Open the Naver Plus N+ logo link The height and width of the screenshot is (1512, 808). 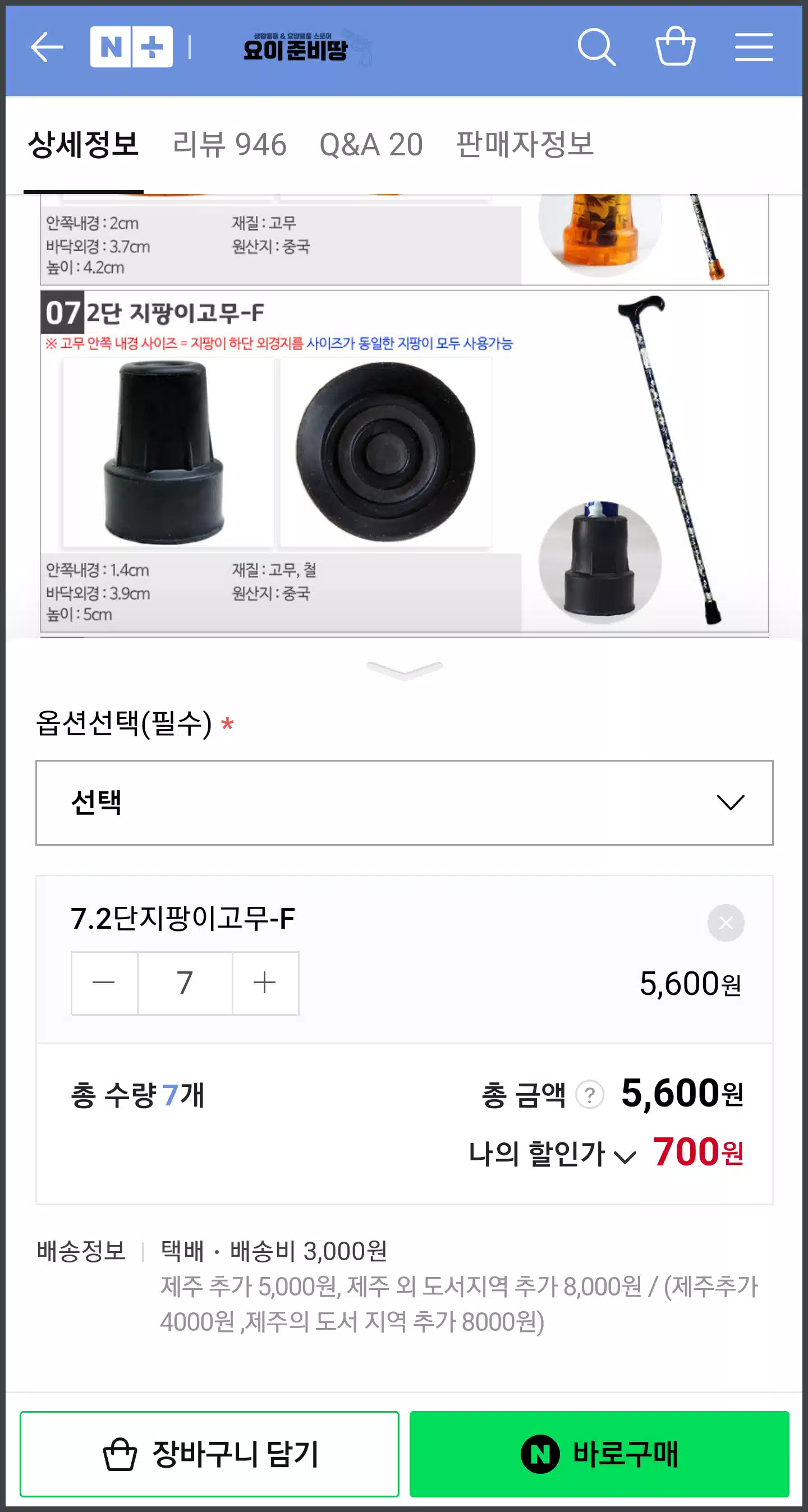click(131, 47)
